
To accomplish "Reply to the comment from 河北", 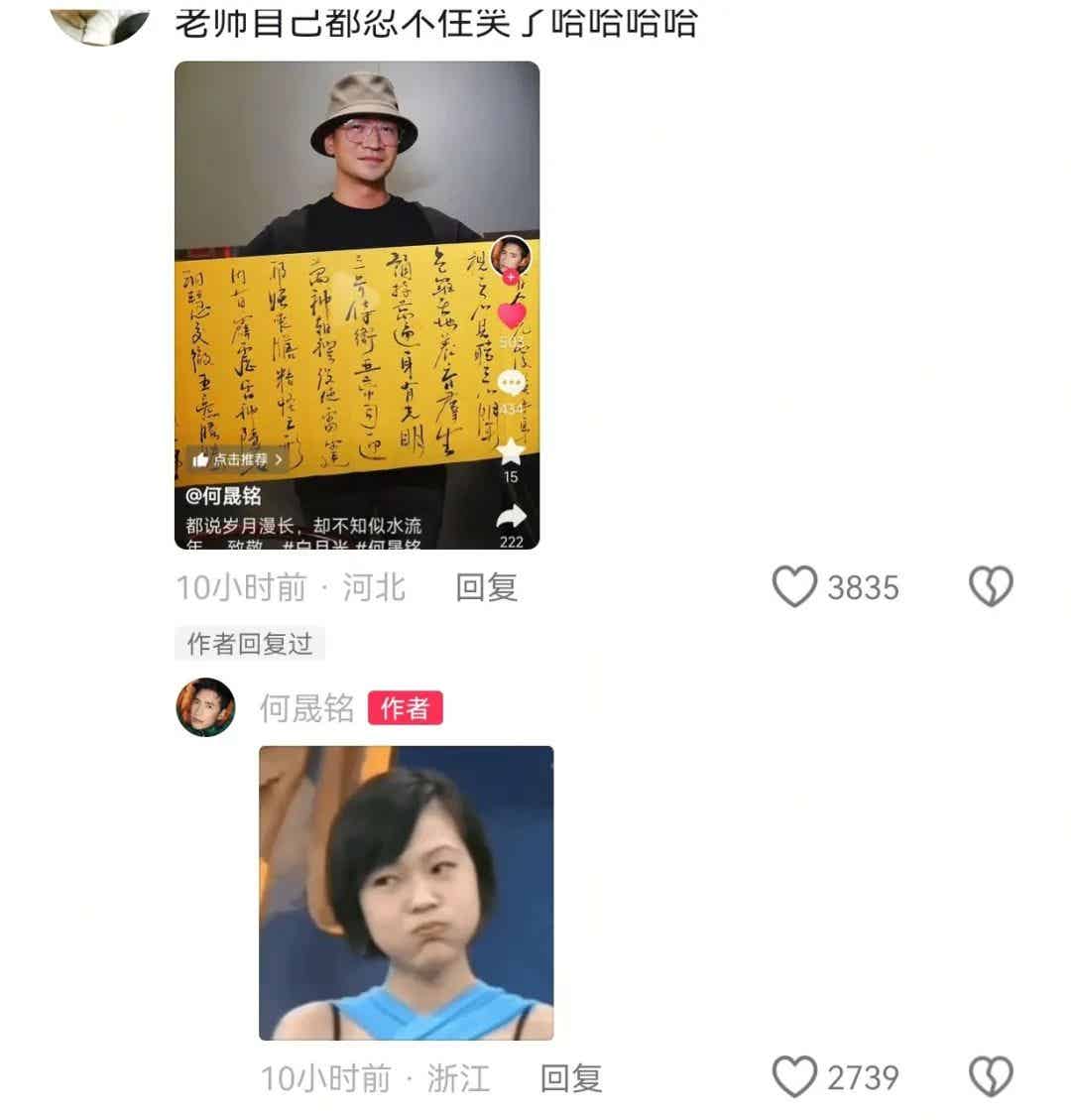I will point(486,587).
